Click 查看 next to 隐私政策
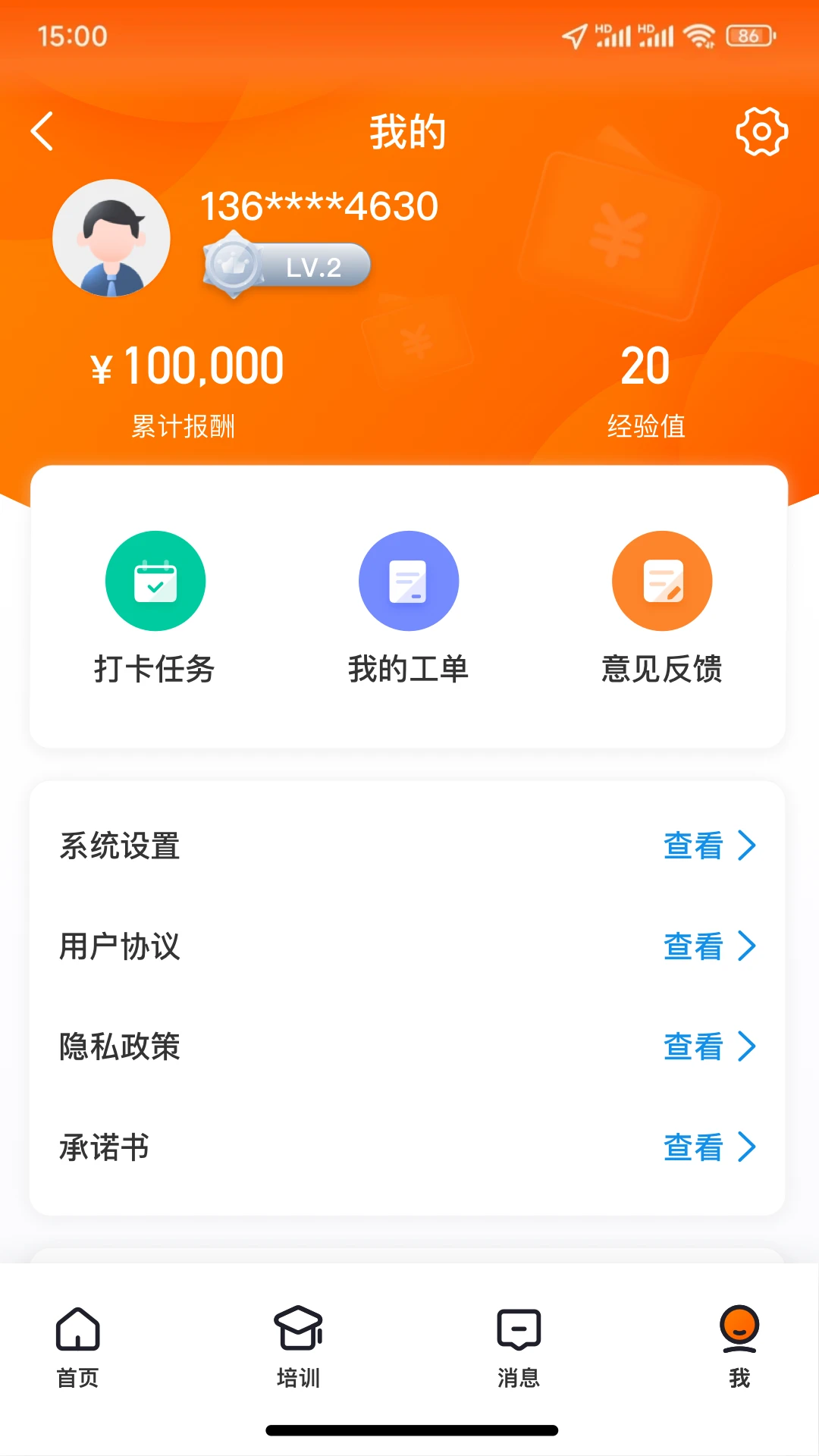The width and height of the screenshot is (819, 1456). 691,1047
